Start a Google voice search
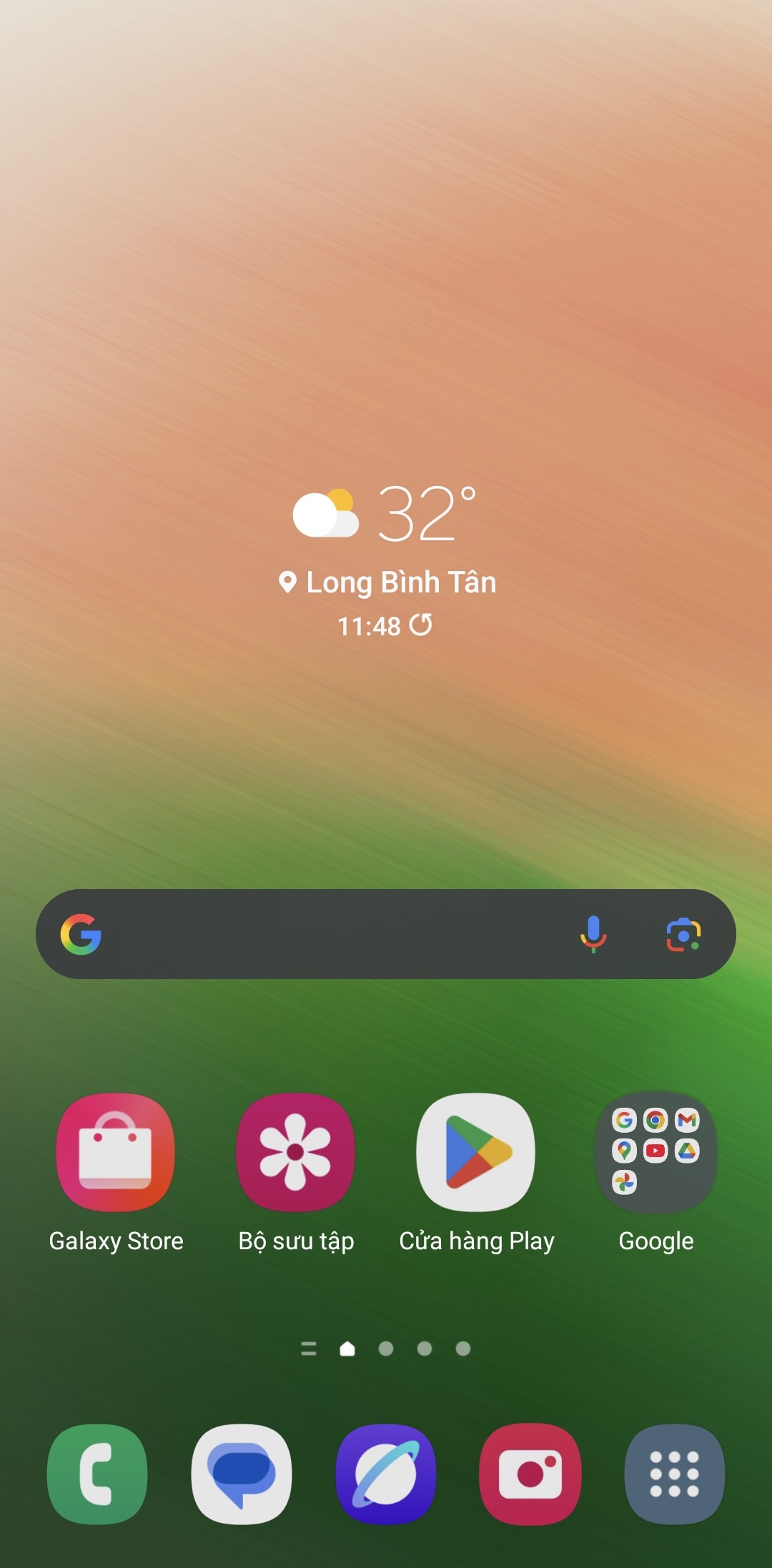The height and width of the screenshot is (1568, 772). pos(593,934)
